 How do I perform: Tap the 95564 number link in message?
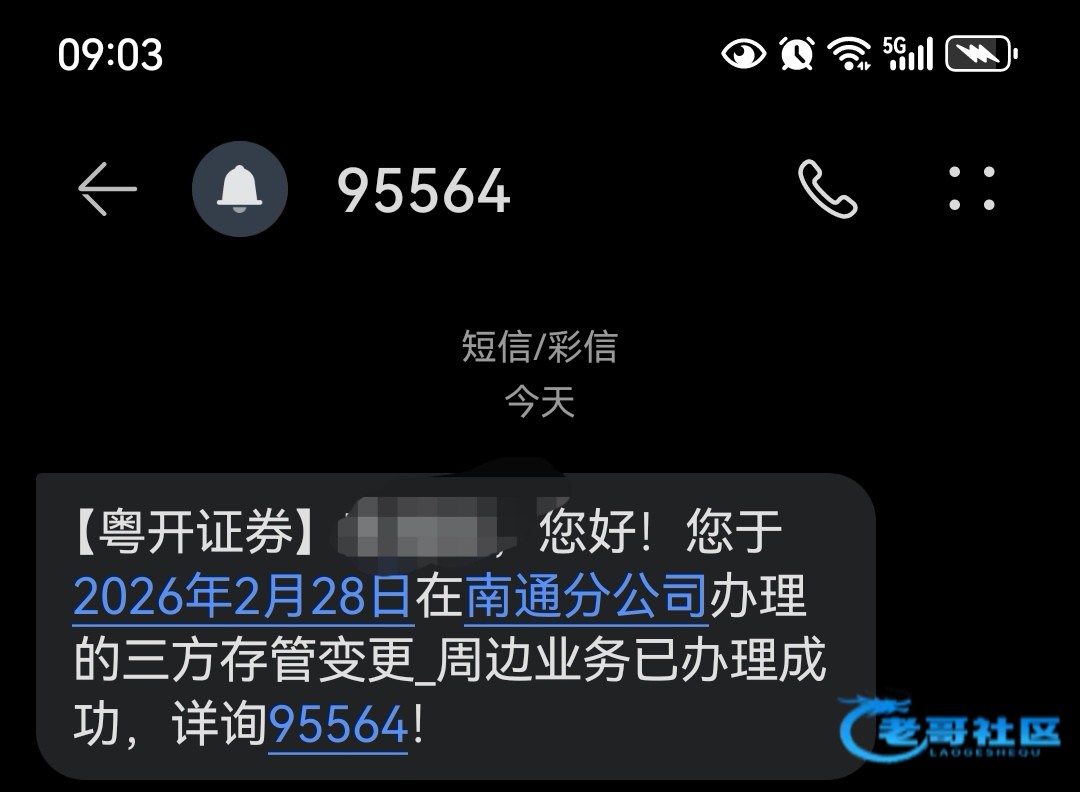(x=339, y=725)
